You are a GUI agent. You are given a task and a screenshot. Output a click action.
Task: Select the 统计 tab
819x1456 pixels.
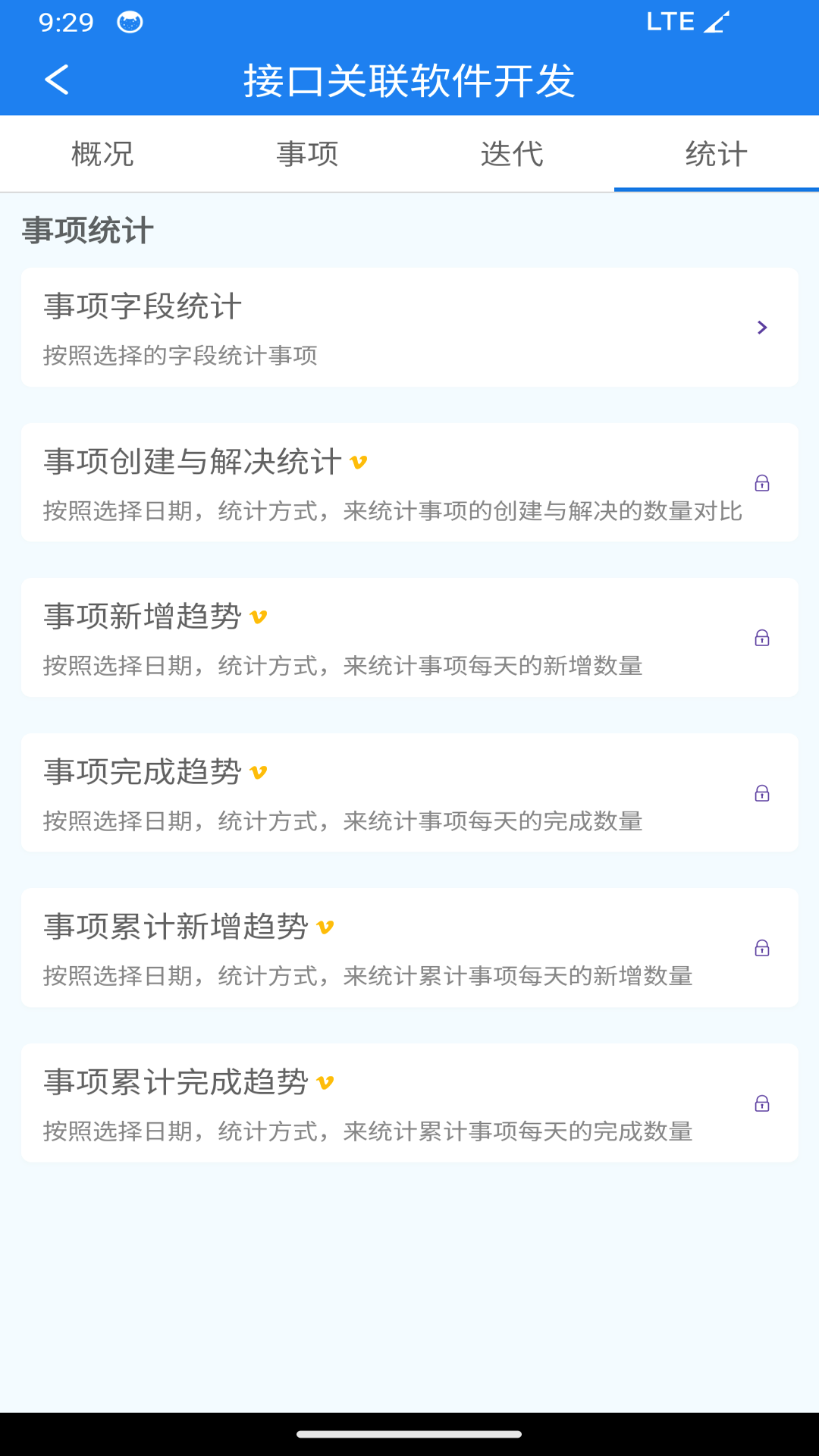[716, 154]
